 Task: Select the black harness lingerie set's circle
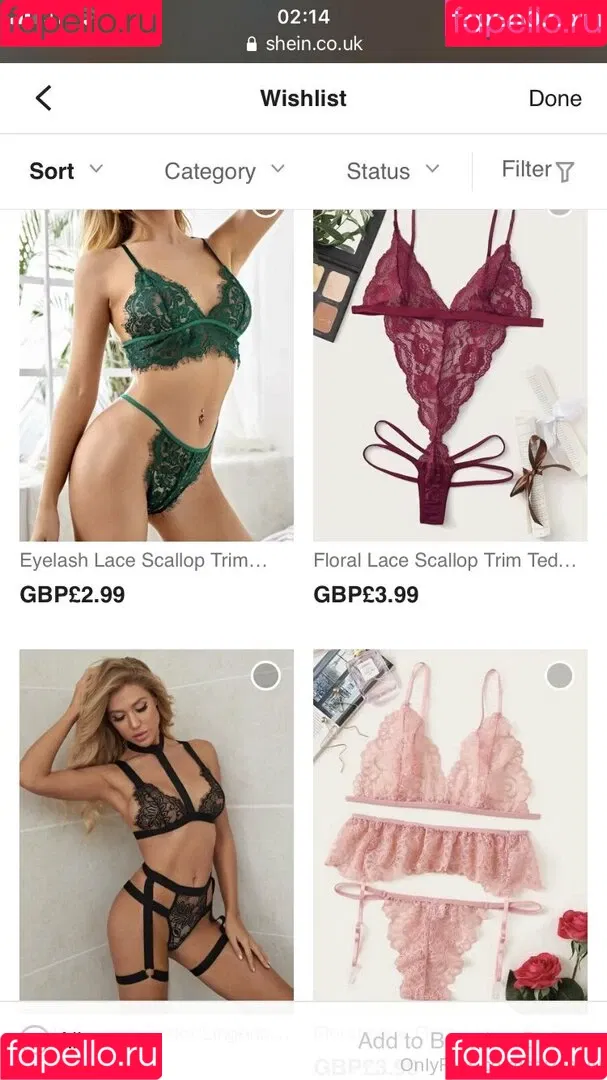pyautogui.click(x=266, y=676)
